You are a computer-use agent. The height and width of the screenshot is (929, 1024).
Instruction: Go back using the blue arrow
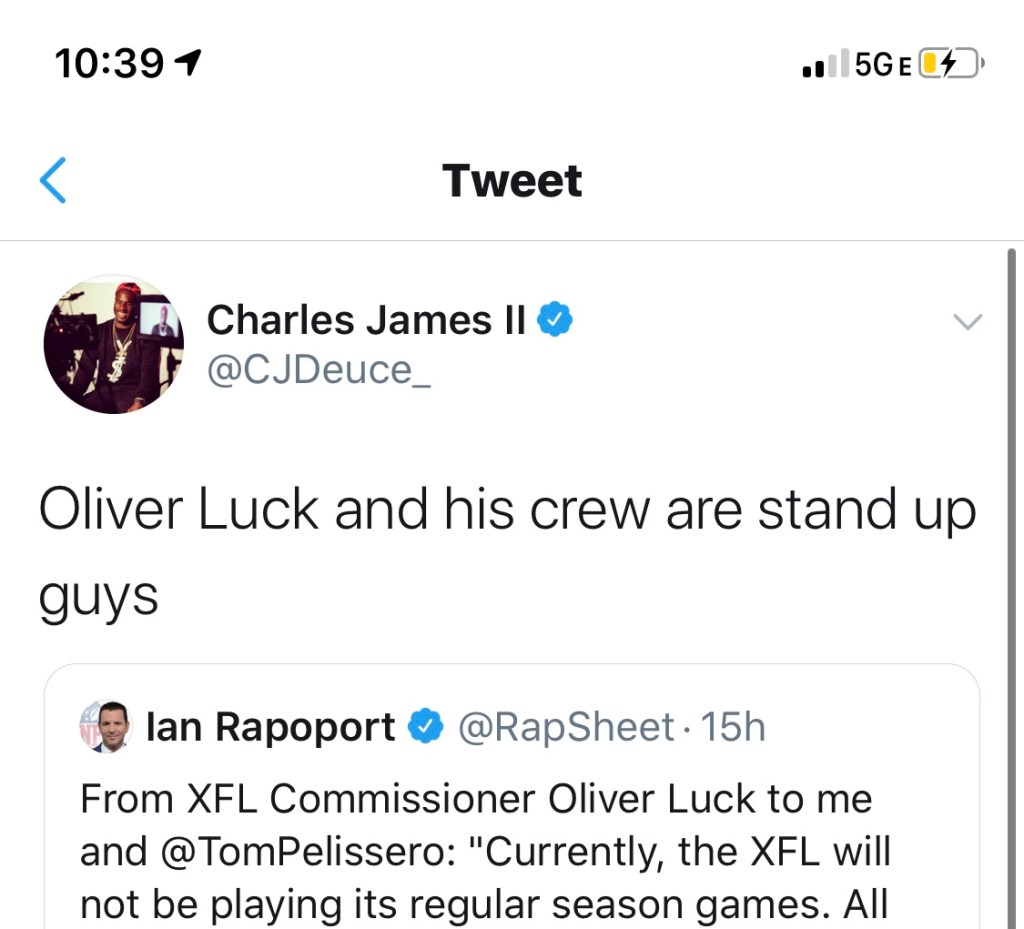tap(53, 181)
